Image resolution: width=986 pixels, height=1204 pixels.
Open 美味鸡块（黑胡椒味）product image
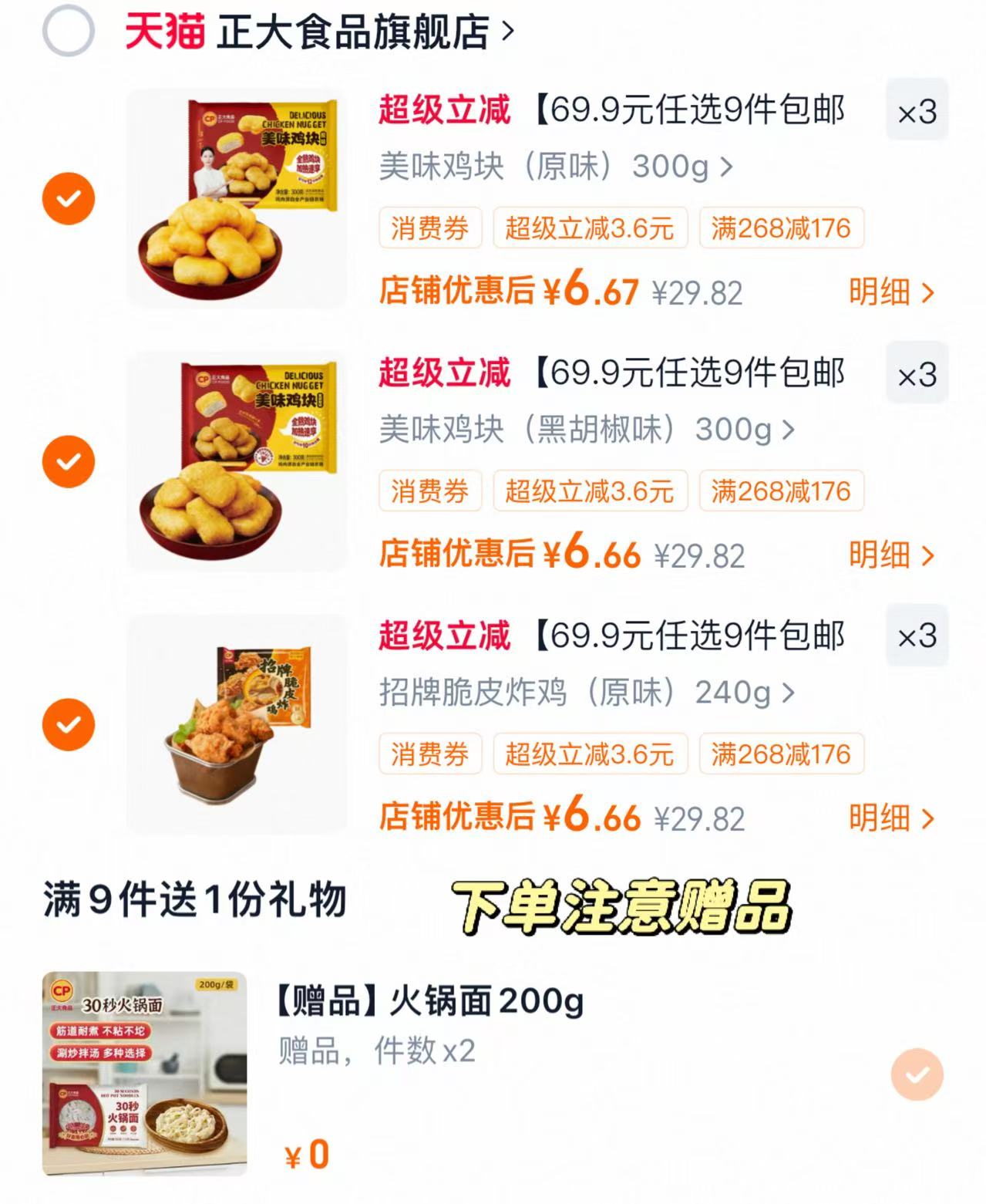(237, 461)
